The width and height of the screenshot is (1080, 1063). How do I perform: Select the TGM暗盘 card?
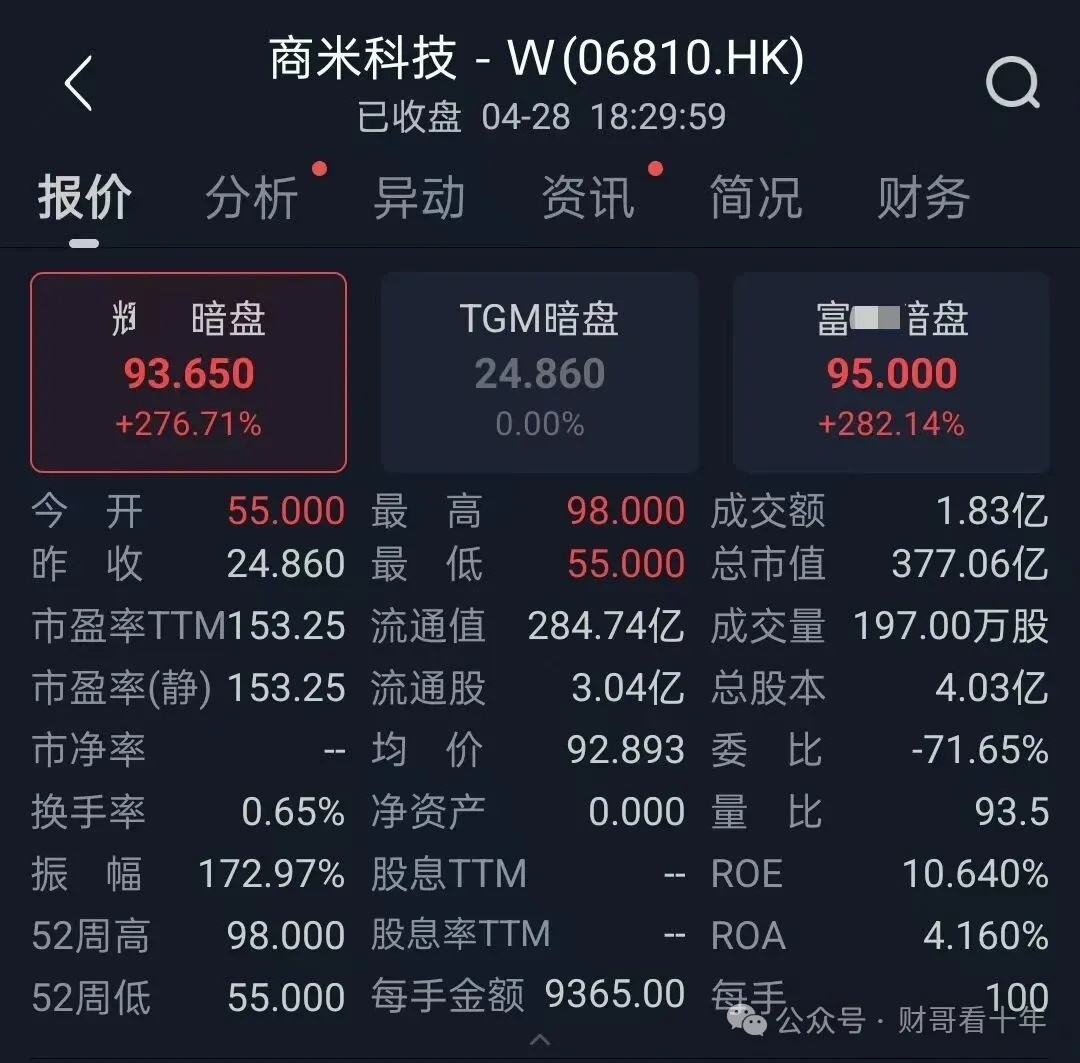click(x=540, y=372)
